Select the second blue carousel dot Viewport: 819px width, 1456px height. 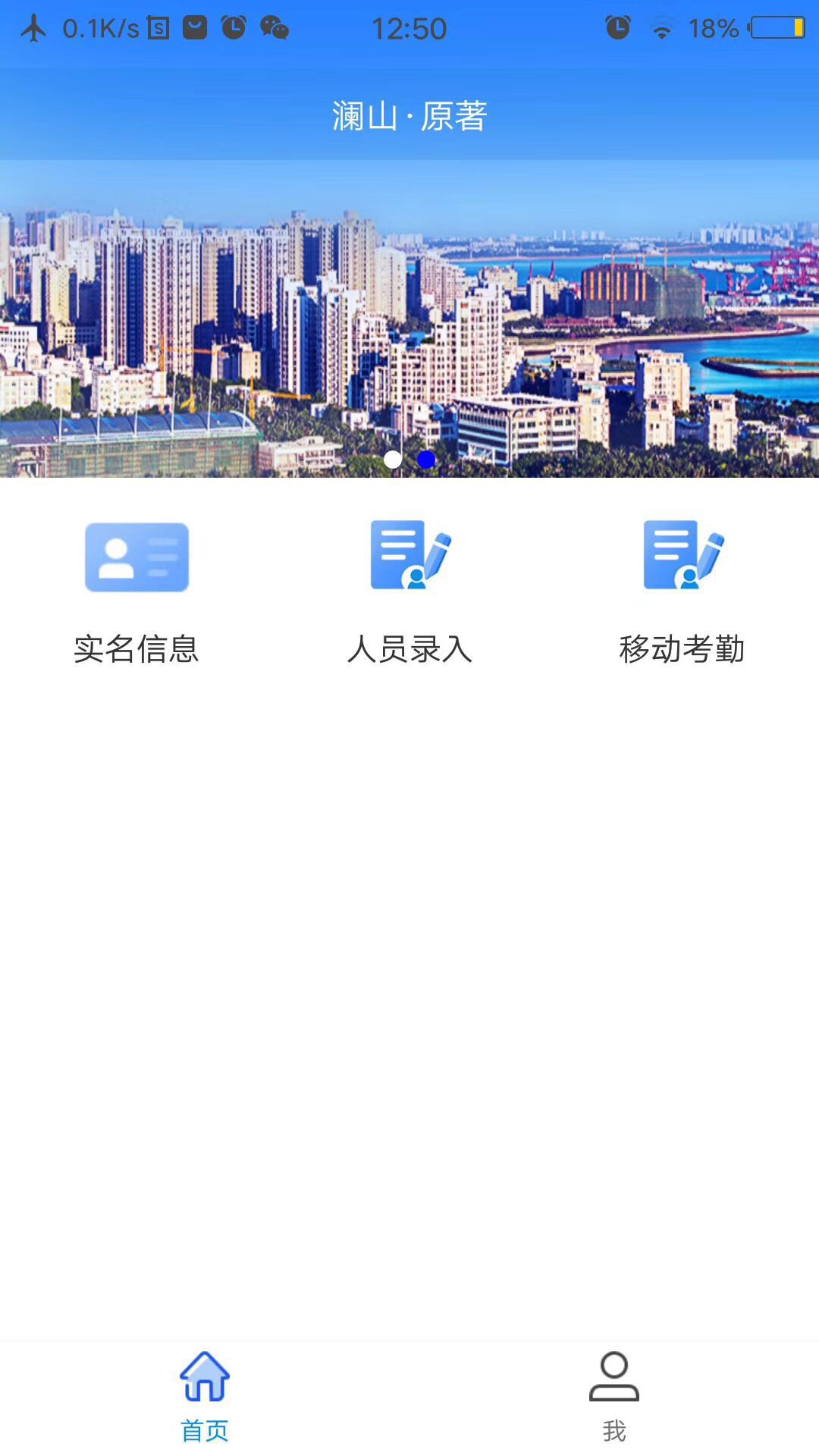pyautogui.click(x=425, y=460)
